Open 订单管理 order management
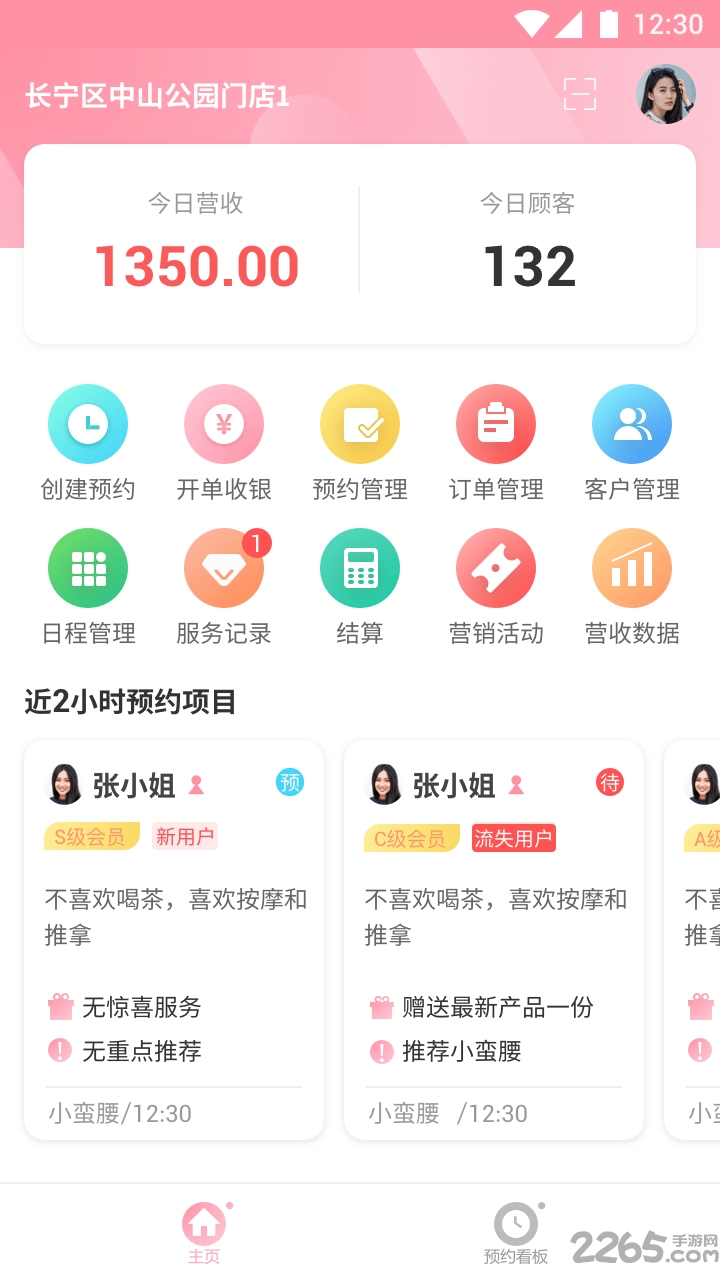This screenshot has height=1280, width=720. 496,444
